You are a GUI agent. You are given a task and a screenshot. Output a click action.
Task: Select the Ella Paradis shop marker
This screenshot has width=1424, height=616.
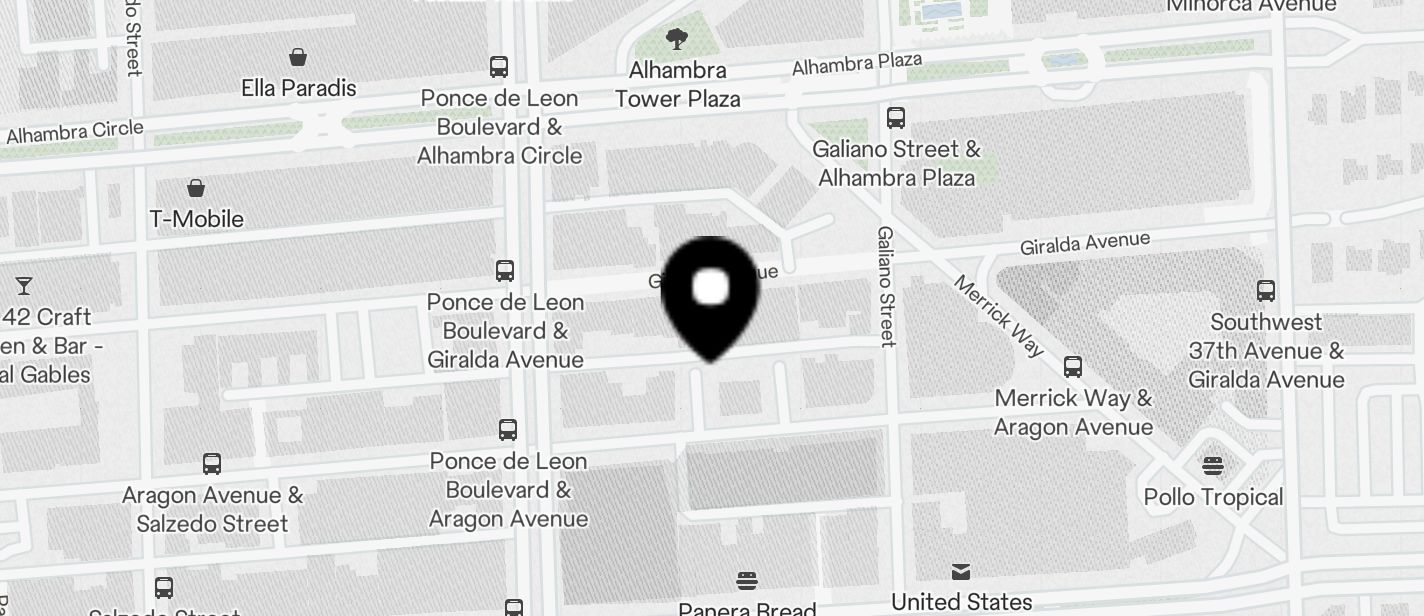[x=298, y=58]
